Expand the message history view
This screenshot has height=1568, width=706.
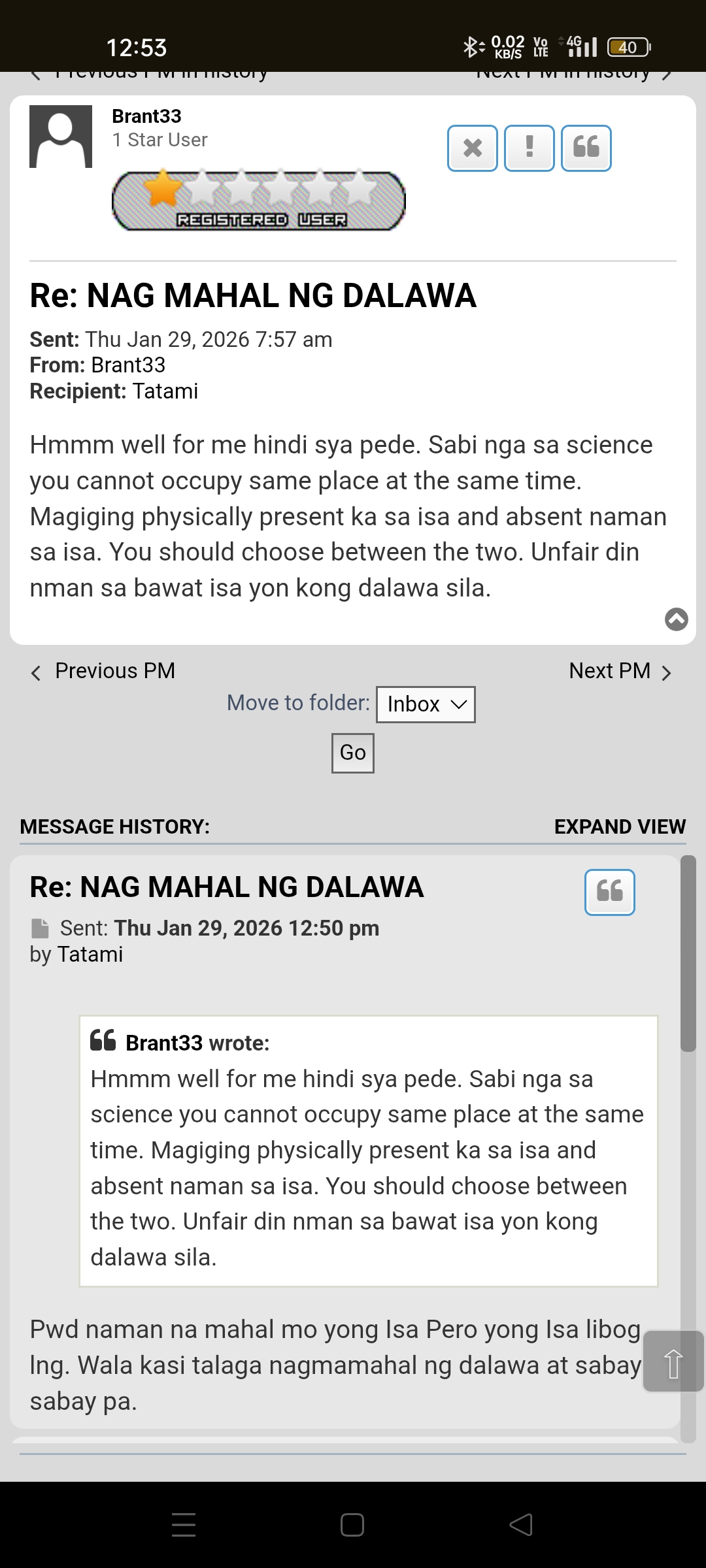pos(619,826)
